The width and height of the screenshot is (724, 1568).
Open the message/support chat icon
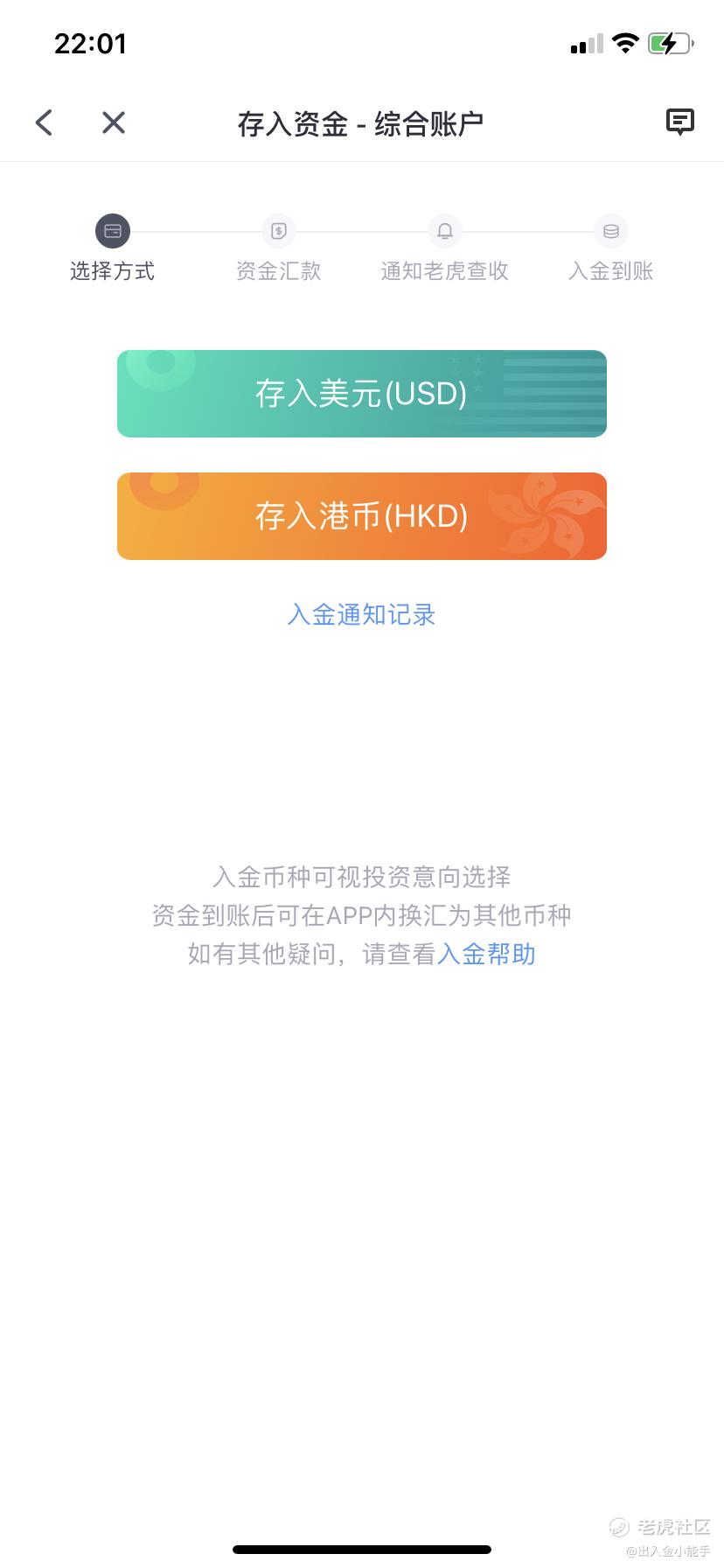pos(679,122)
